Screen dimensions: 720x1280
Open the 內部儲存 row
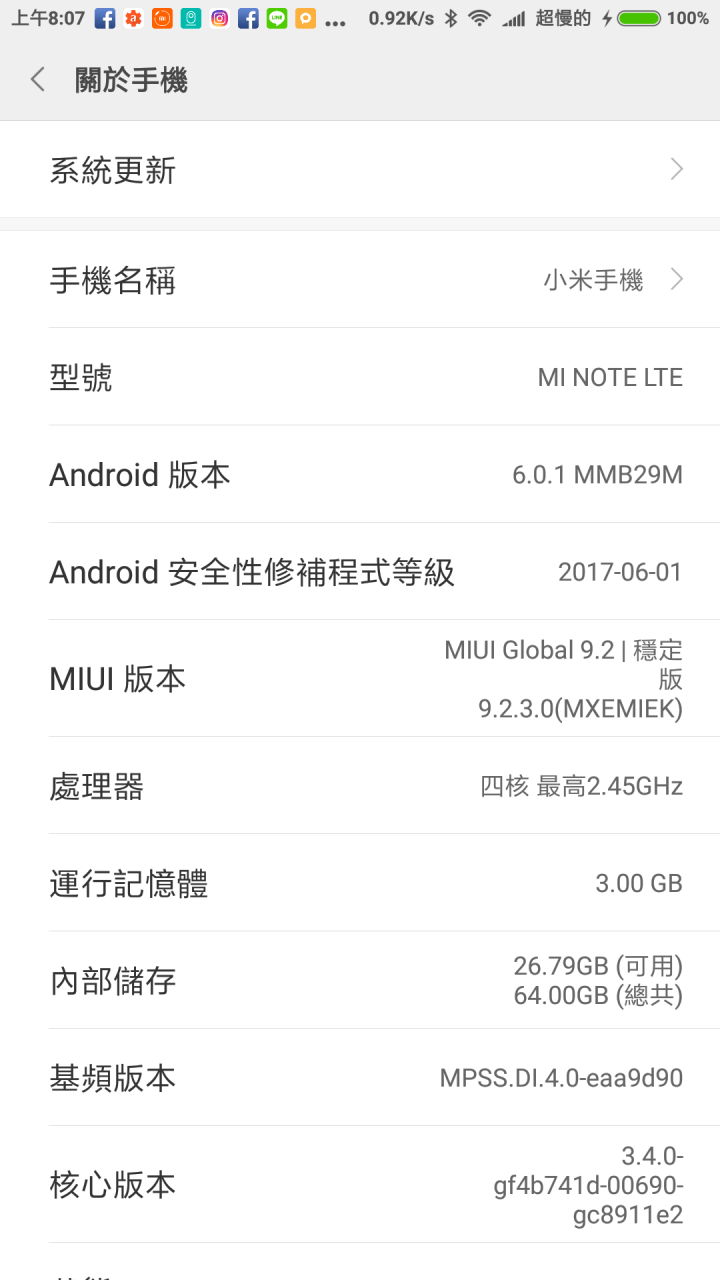360,980
